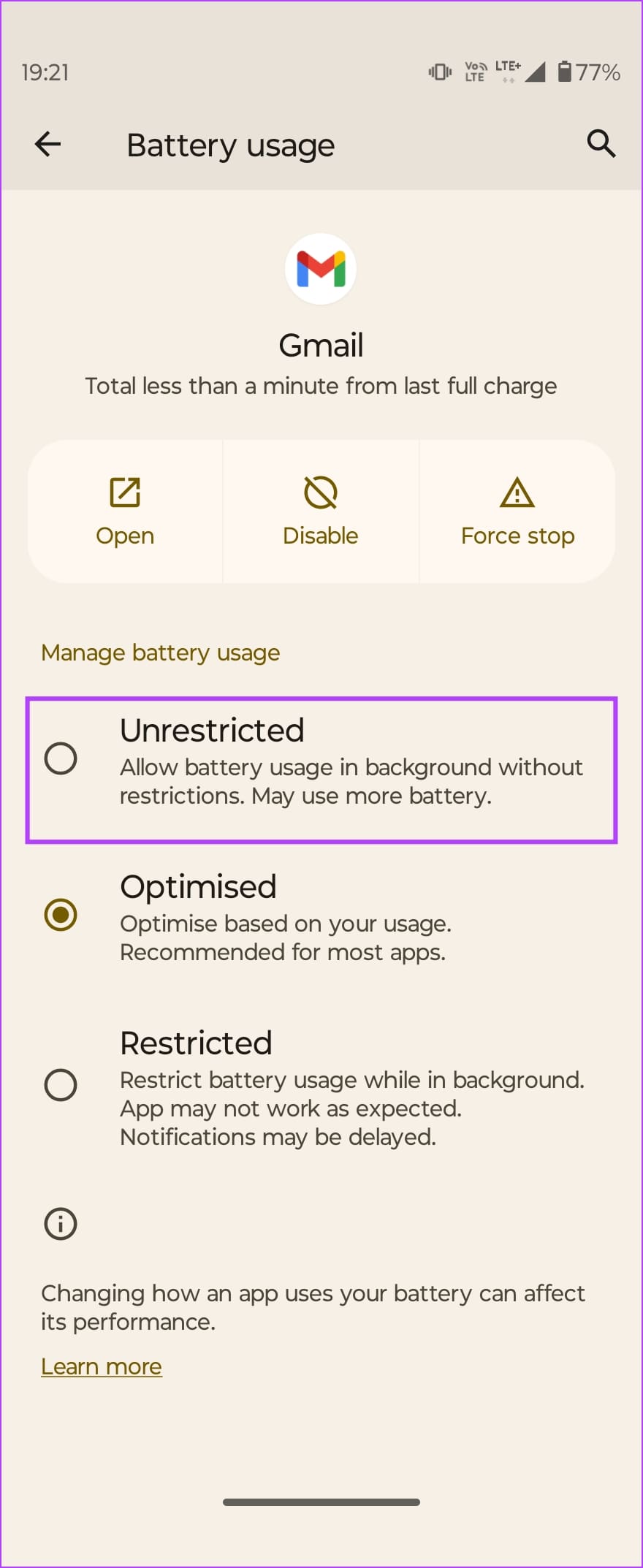Screen dimensions: 643x1568
Task: Open the Gmail app
Action: (125, 511)
